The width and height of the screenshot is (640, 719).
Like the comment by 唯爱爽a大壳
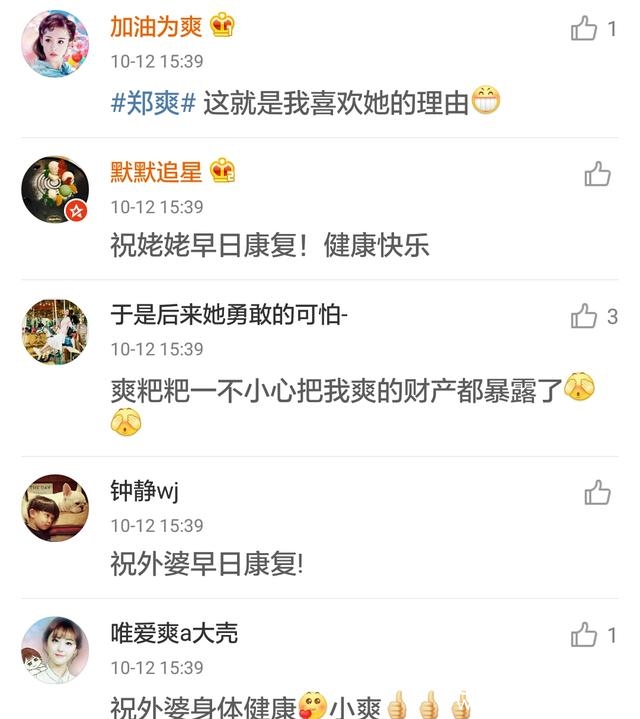click(584, 635)
